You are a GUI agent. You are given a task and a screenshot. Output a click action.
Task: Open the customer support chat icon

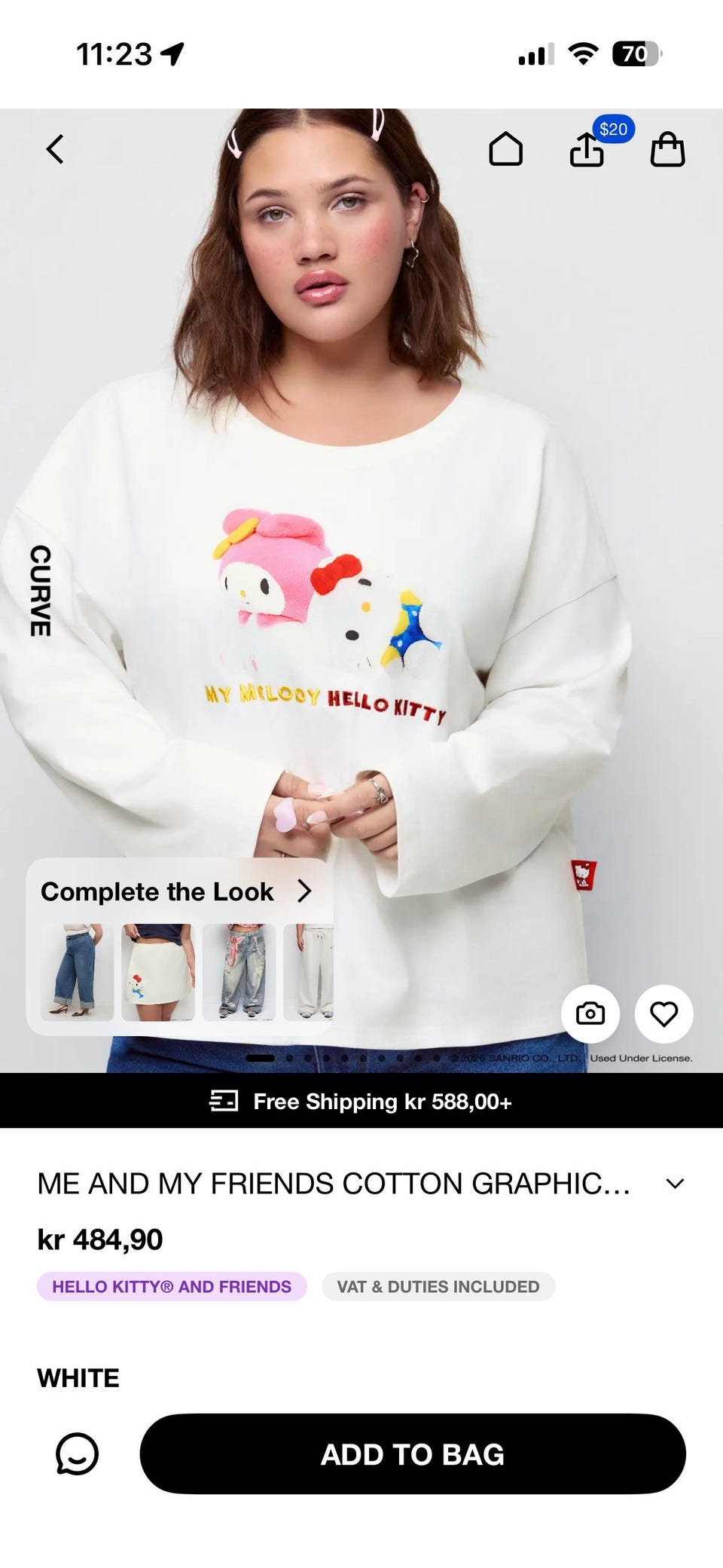pos(77,1453)
